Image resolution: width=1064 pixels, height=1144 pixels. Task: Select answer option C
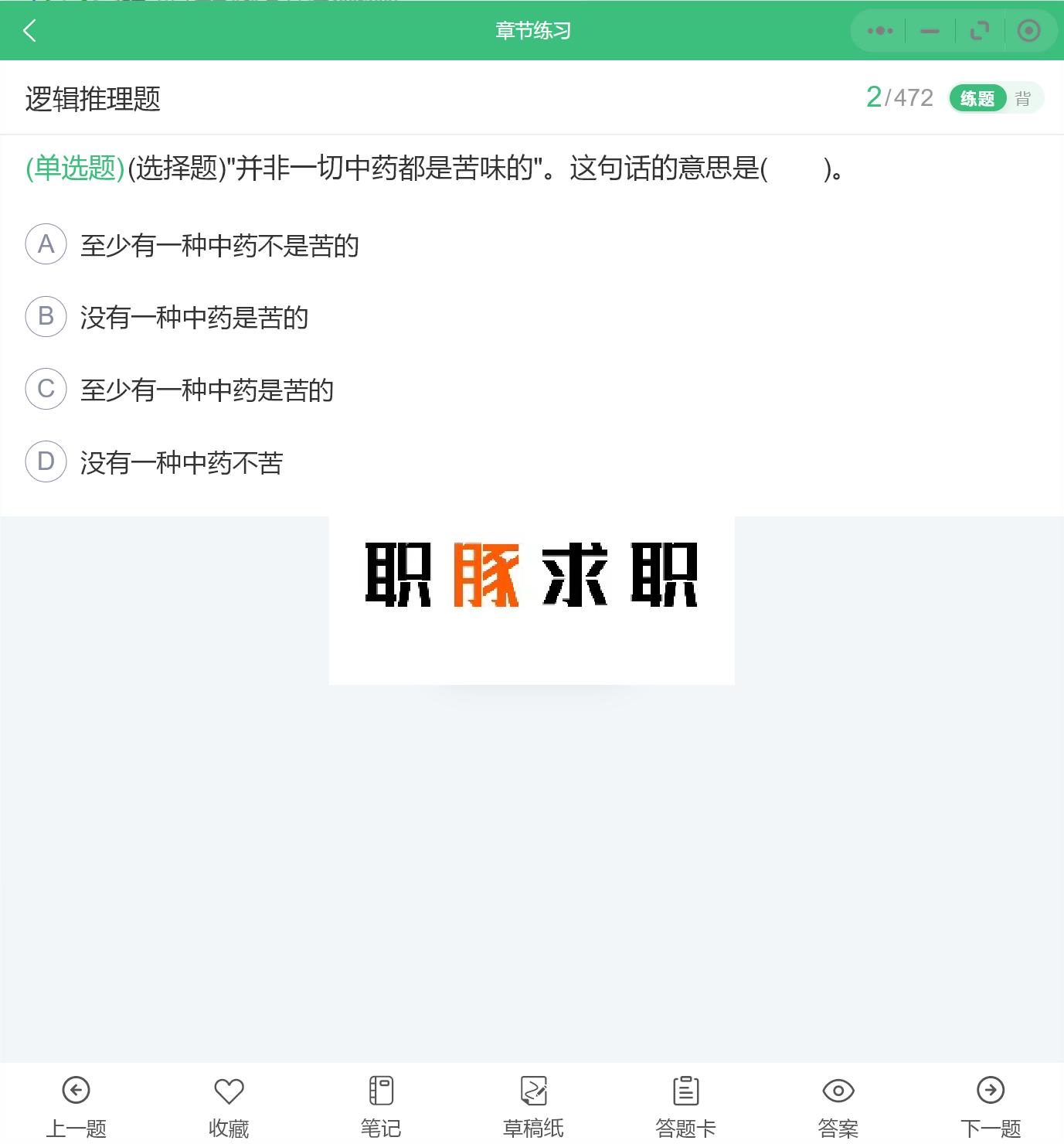(x=46, y=389)
